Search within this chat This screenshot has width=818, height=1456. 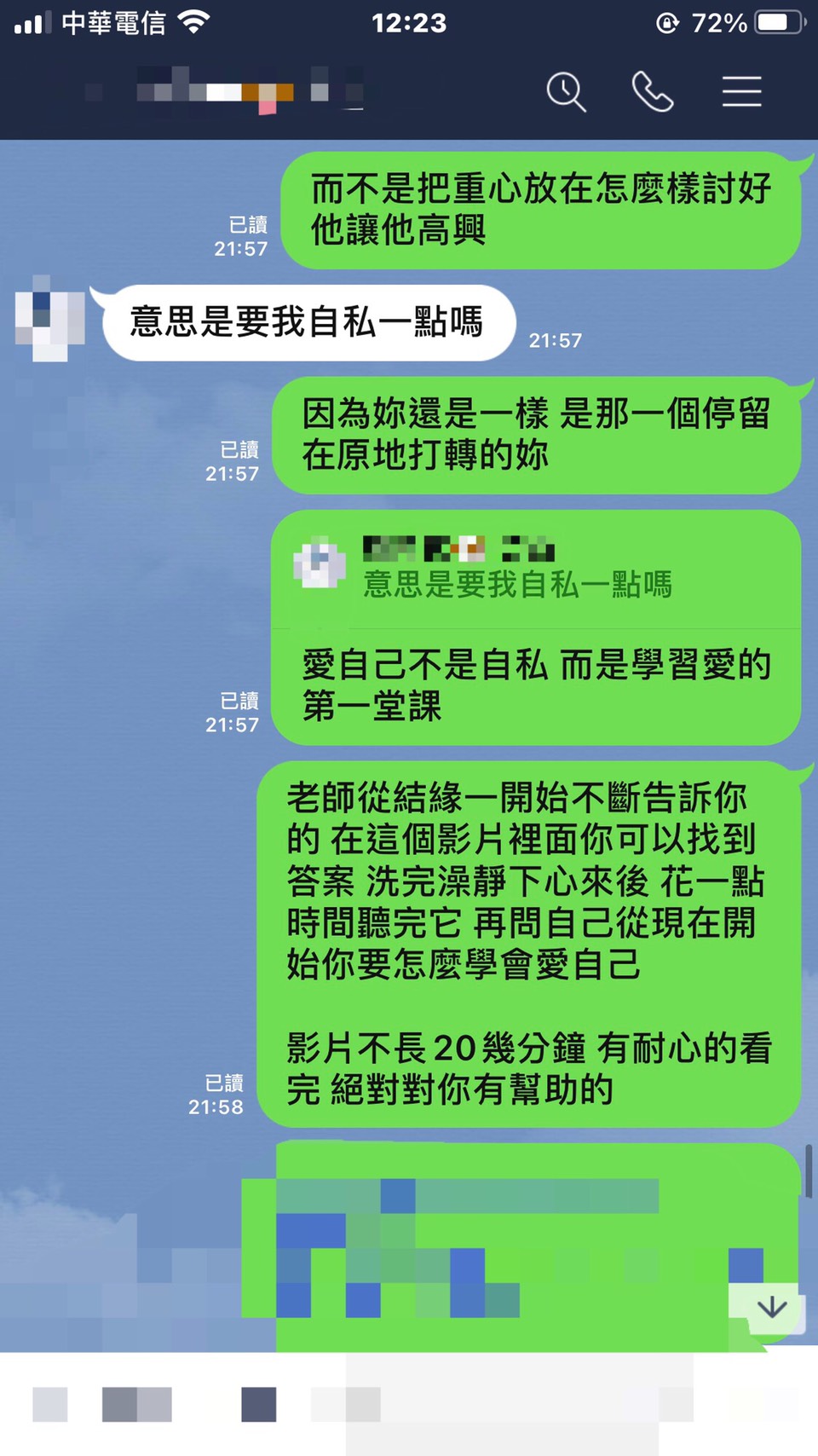pos(566,92)
